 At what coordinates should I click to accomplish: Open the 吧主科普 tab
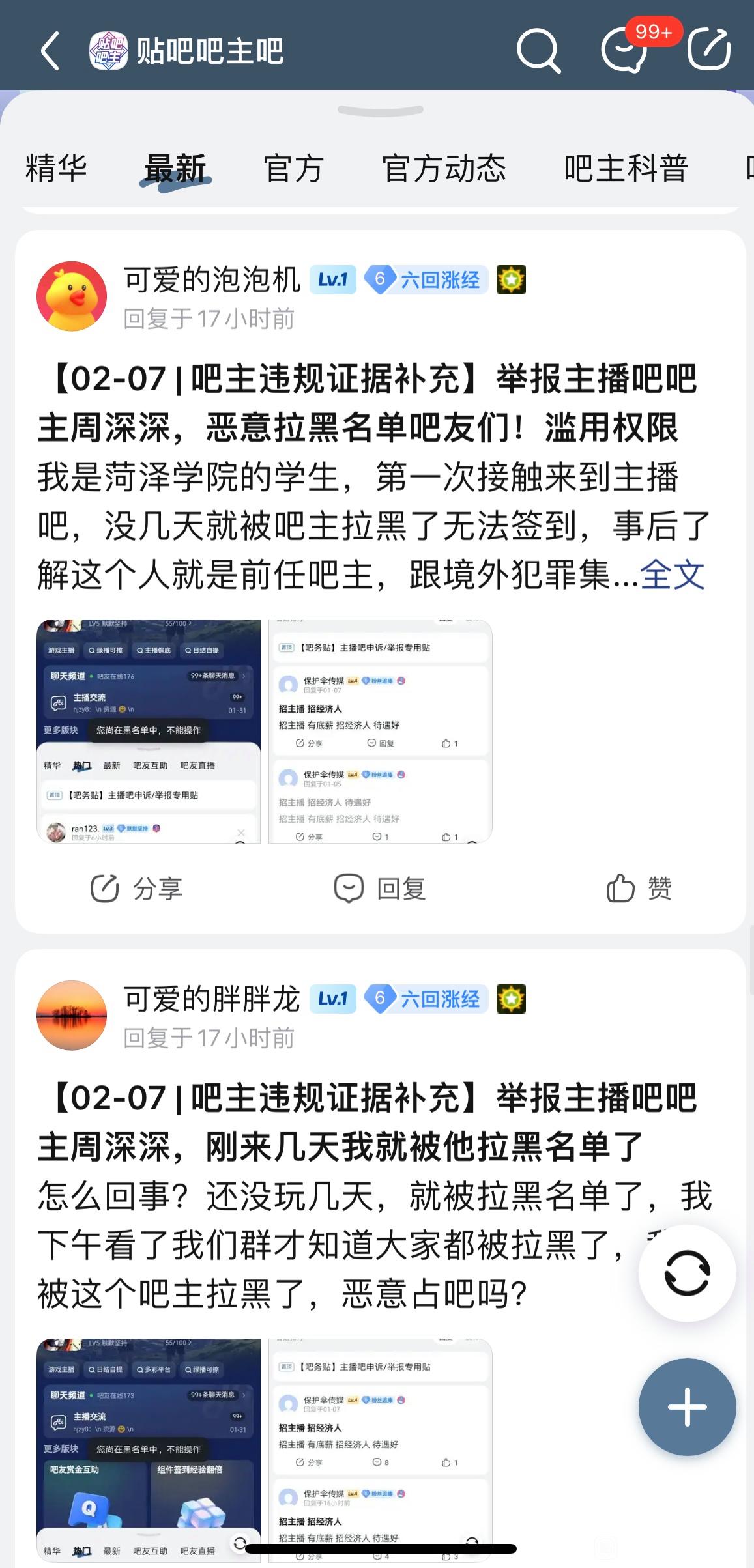626,169
